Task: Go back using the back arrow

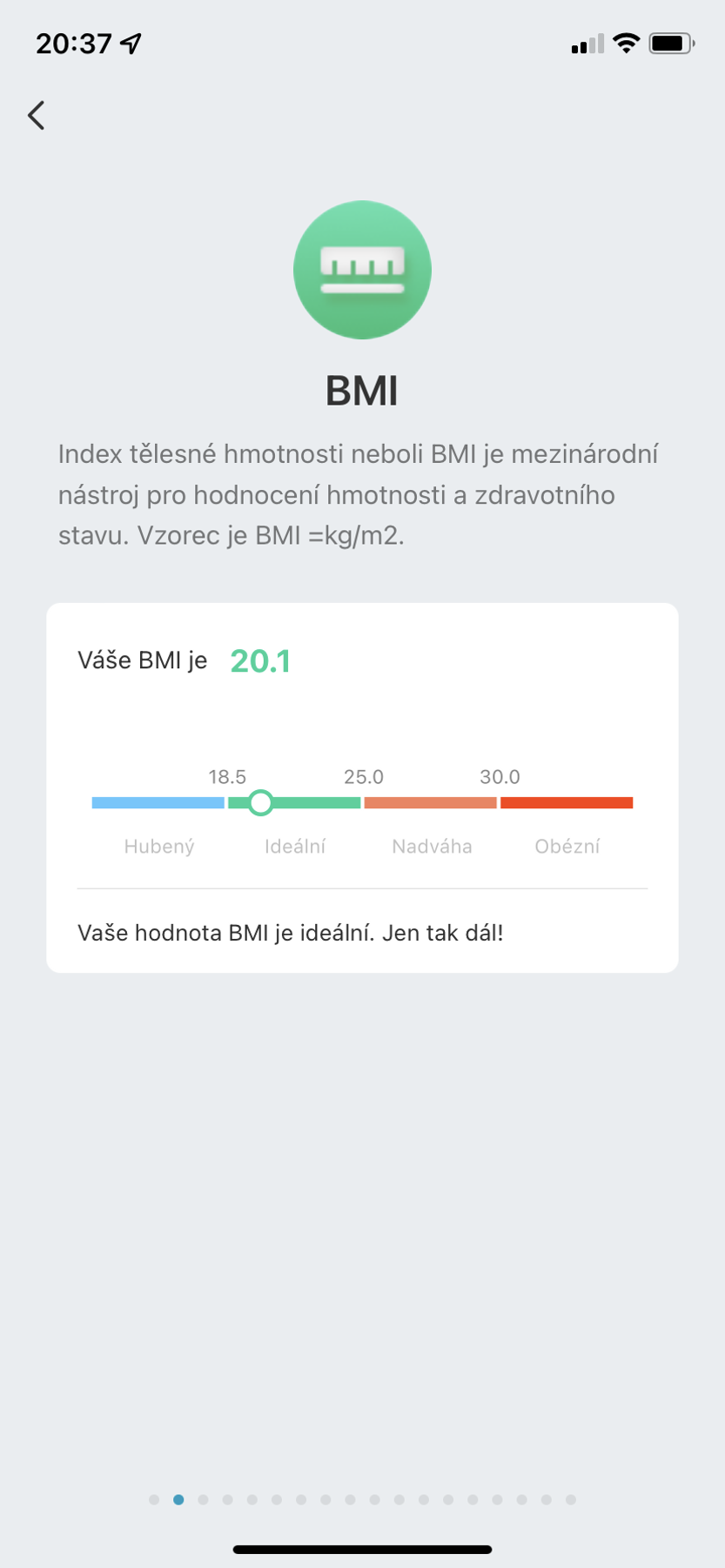Action: [x=37, y=115]
